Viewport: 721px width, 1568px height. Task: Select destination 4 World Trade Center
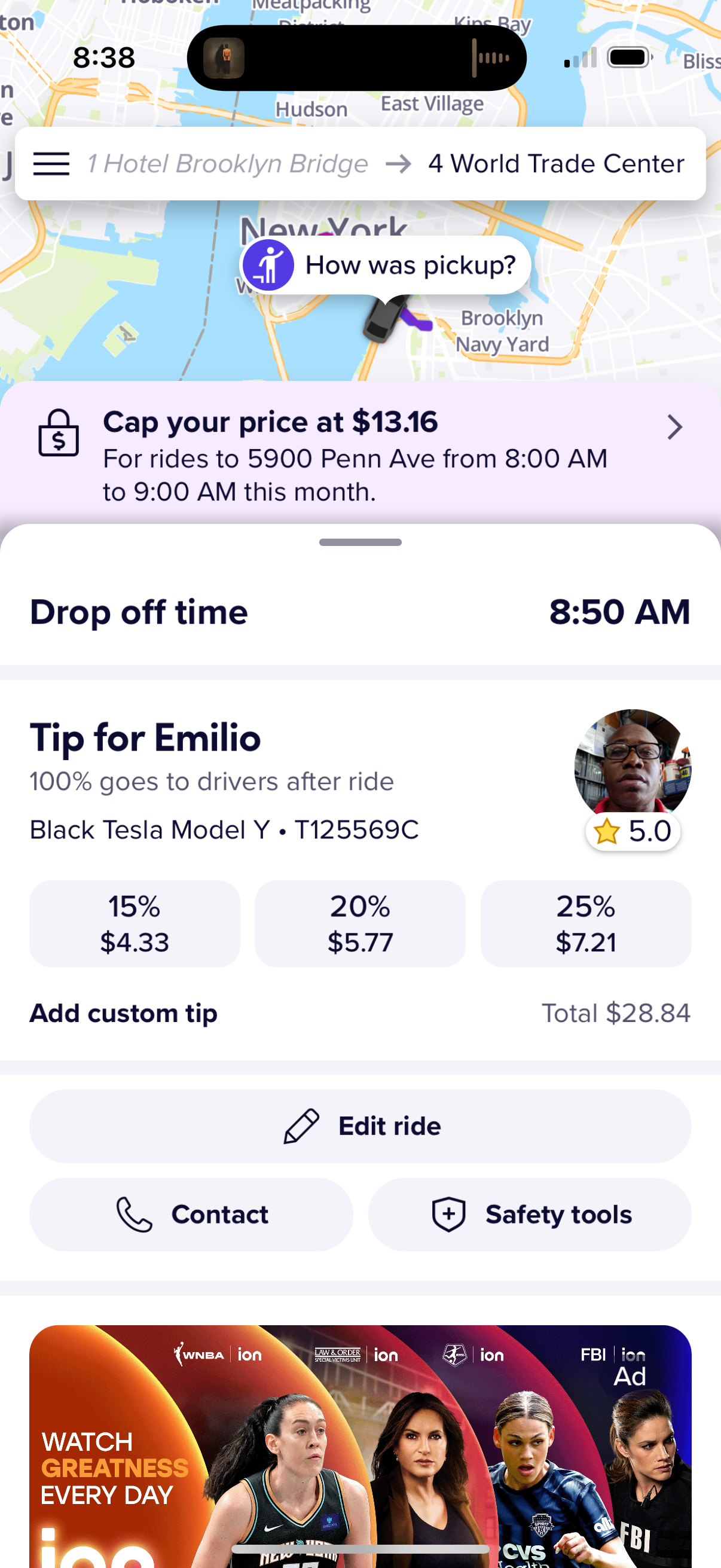coord(556,163)
